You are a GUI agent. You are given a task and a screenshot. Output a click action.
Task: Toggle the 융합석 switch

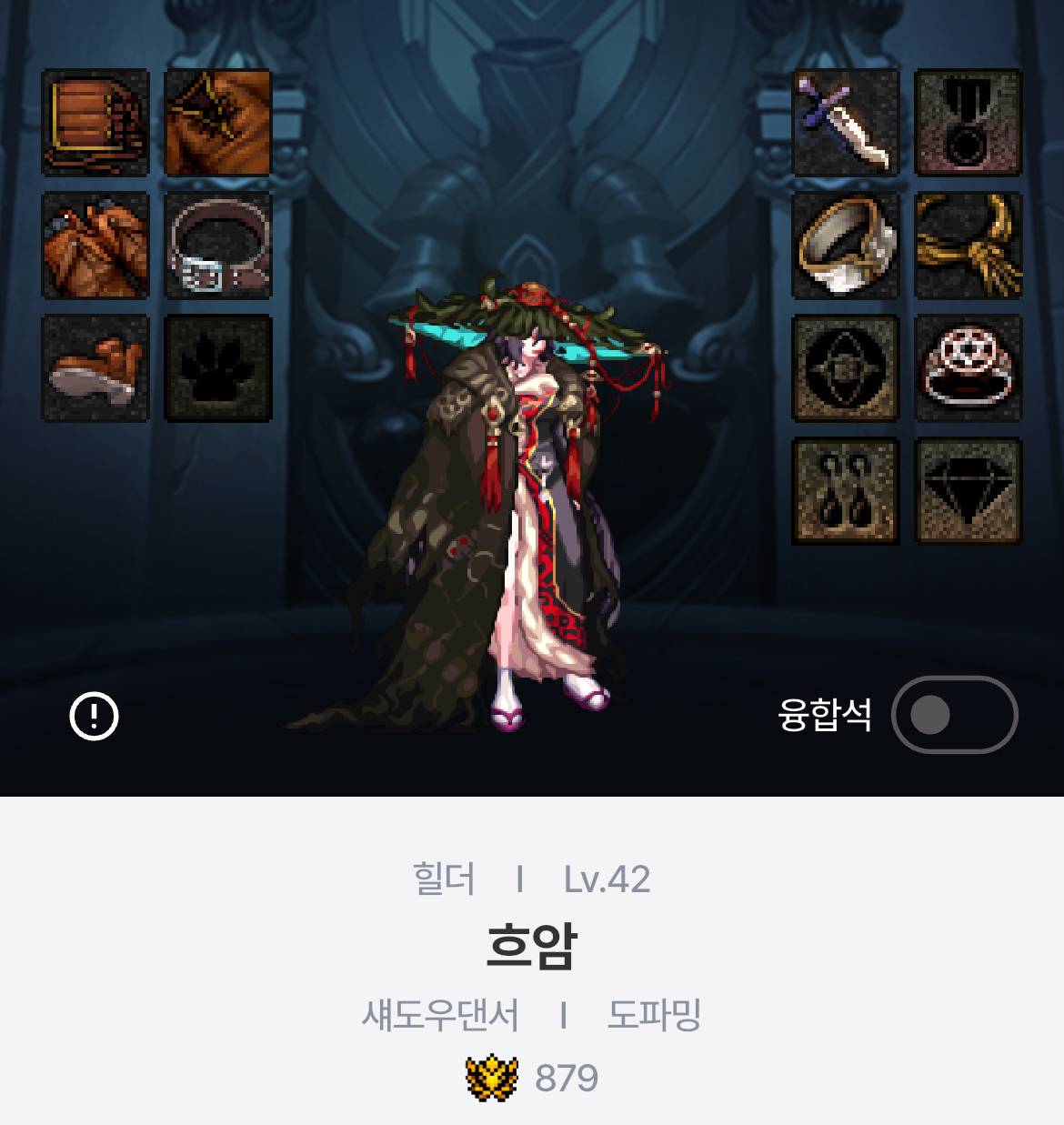(x=954, y=715)
